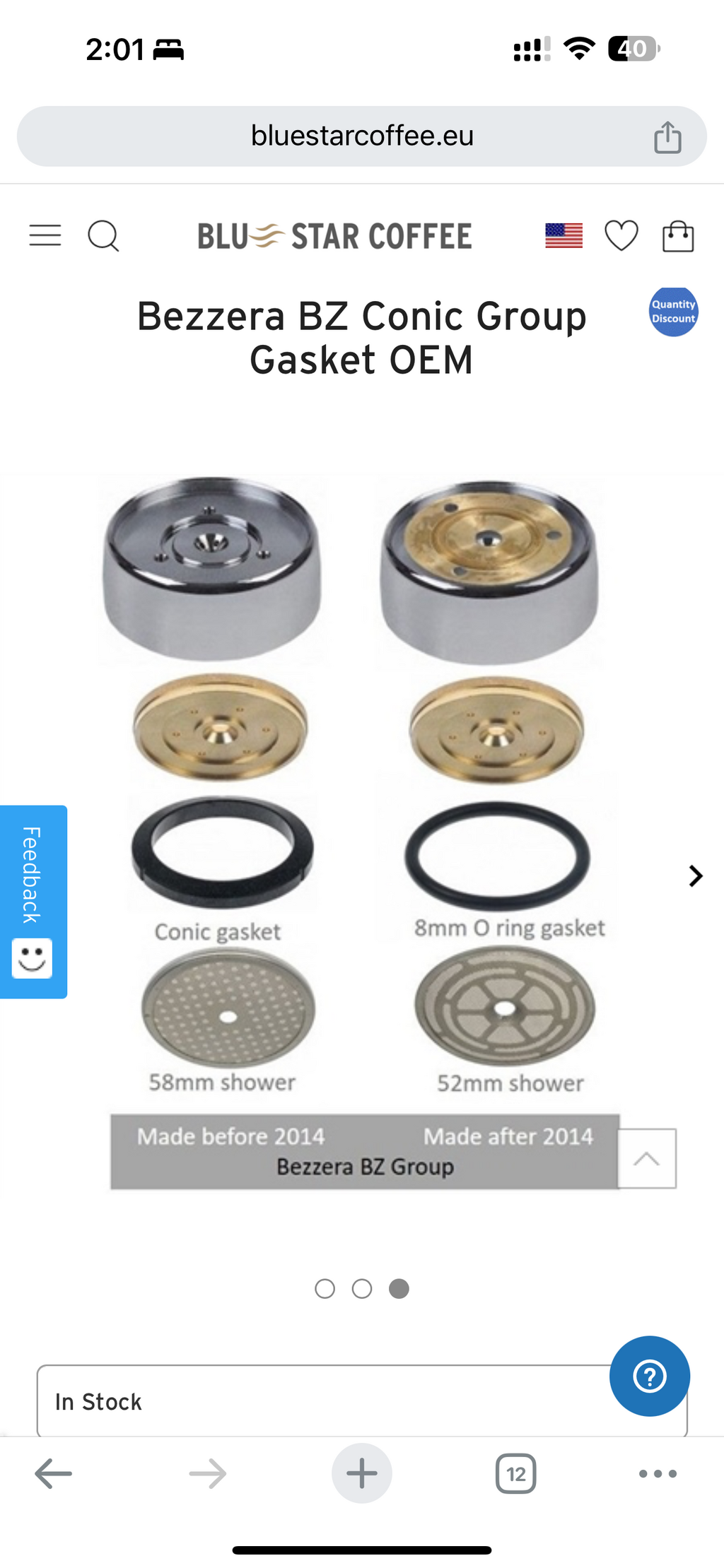Open the wishlist heart icon

click(x=621, y=235)
